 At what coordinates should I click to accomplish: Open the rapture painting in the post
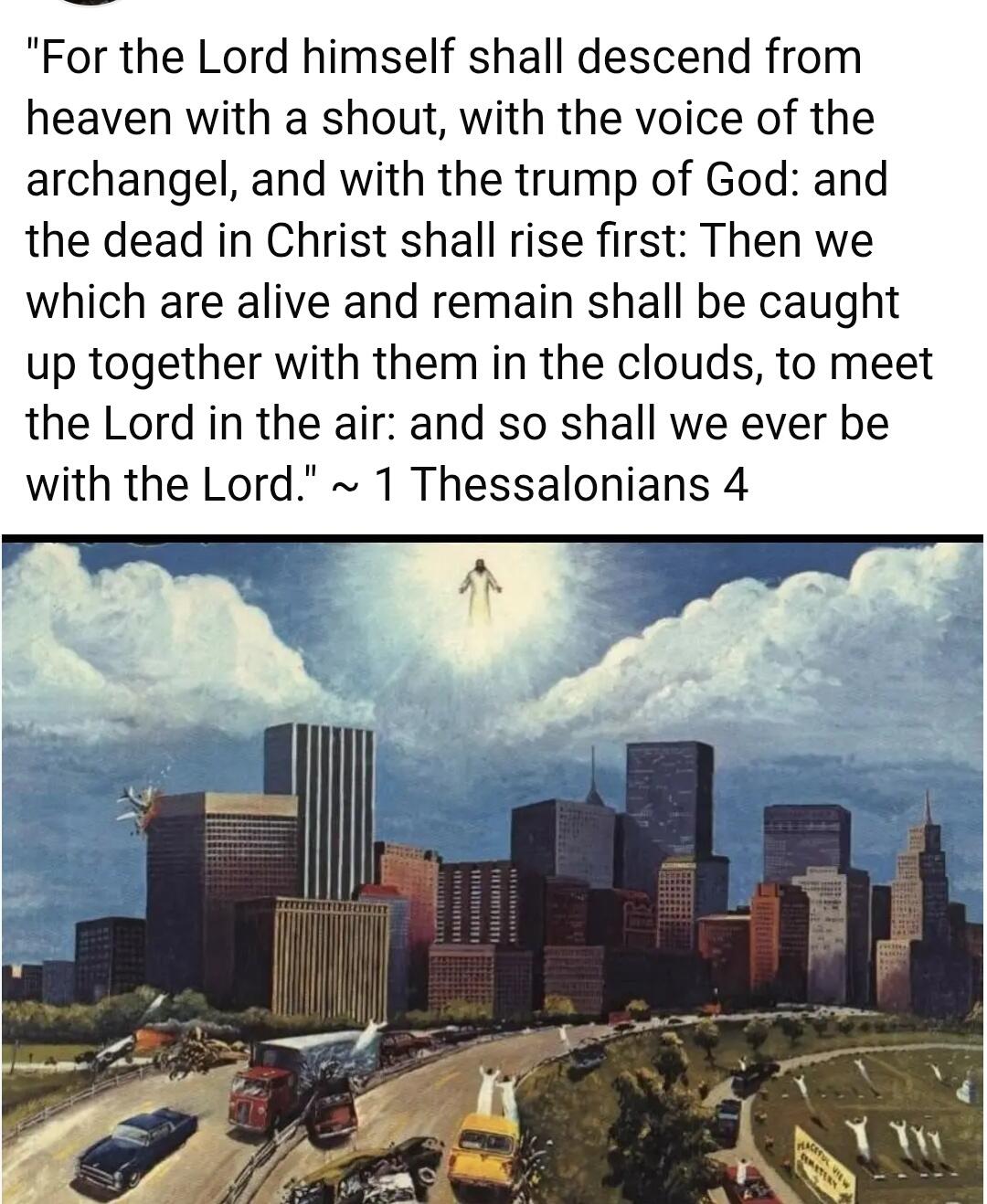coord(493,868)
